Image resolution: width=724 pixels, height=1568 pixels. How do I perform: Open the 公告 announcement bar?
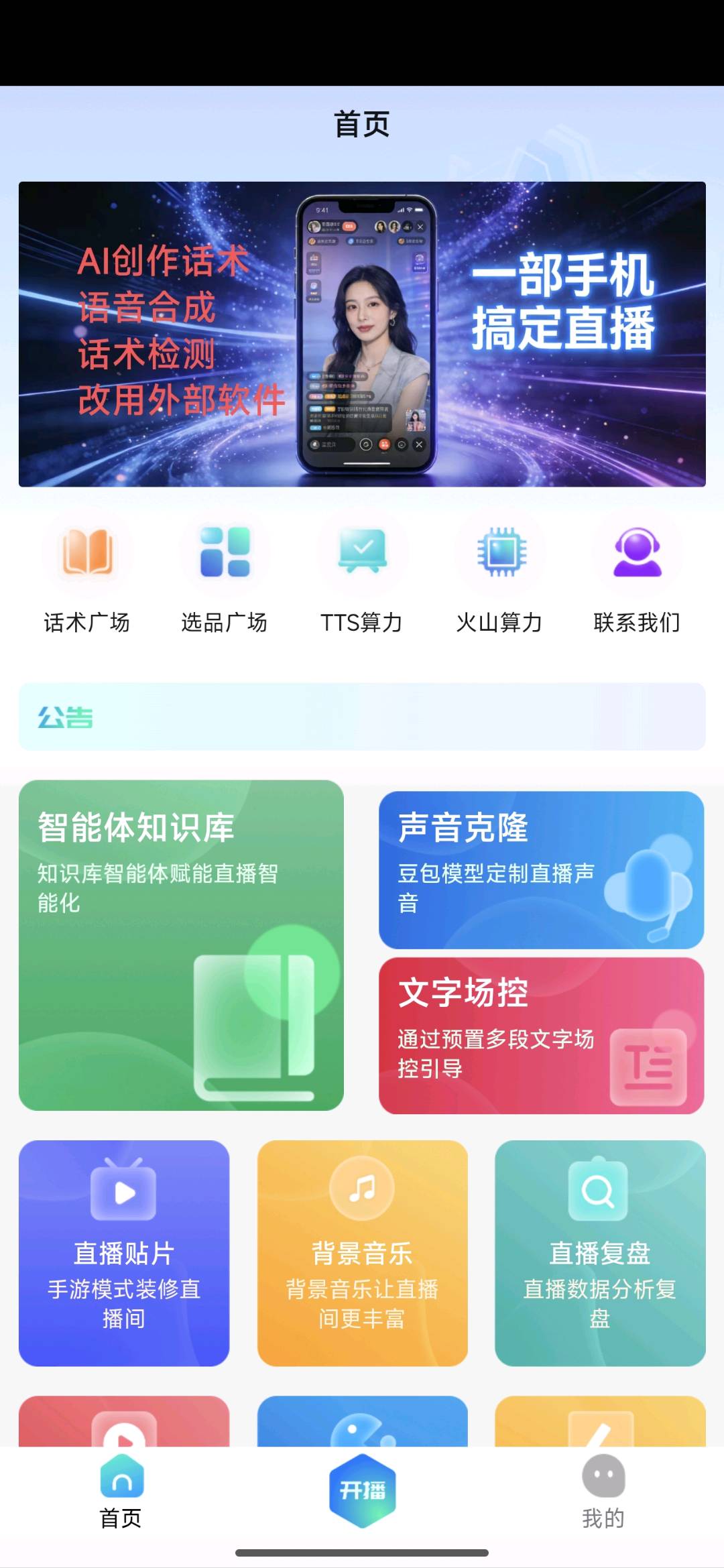coord(362,717)
